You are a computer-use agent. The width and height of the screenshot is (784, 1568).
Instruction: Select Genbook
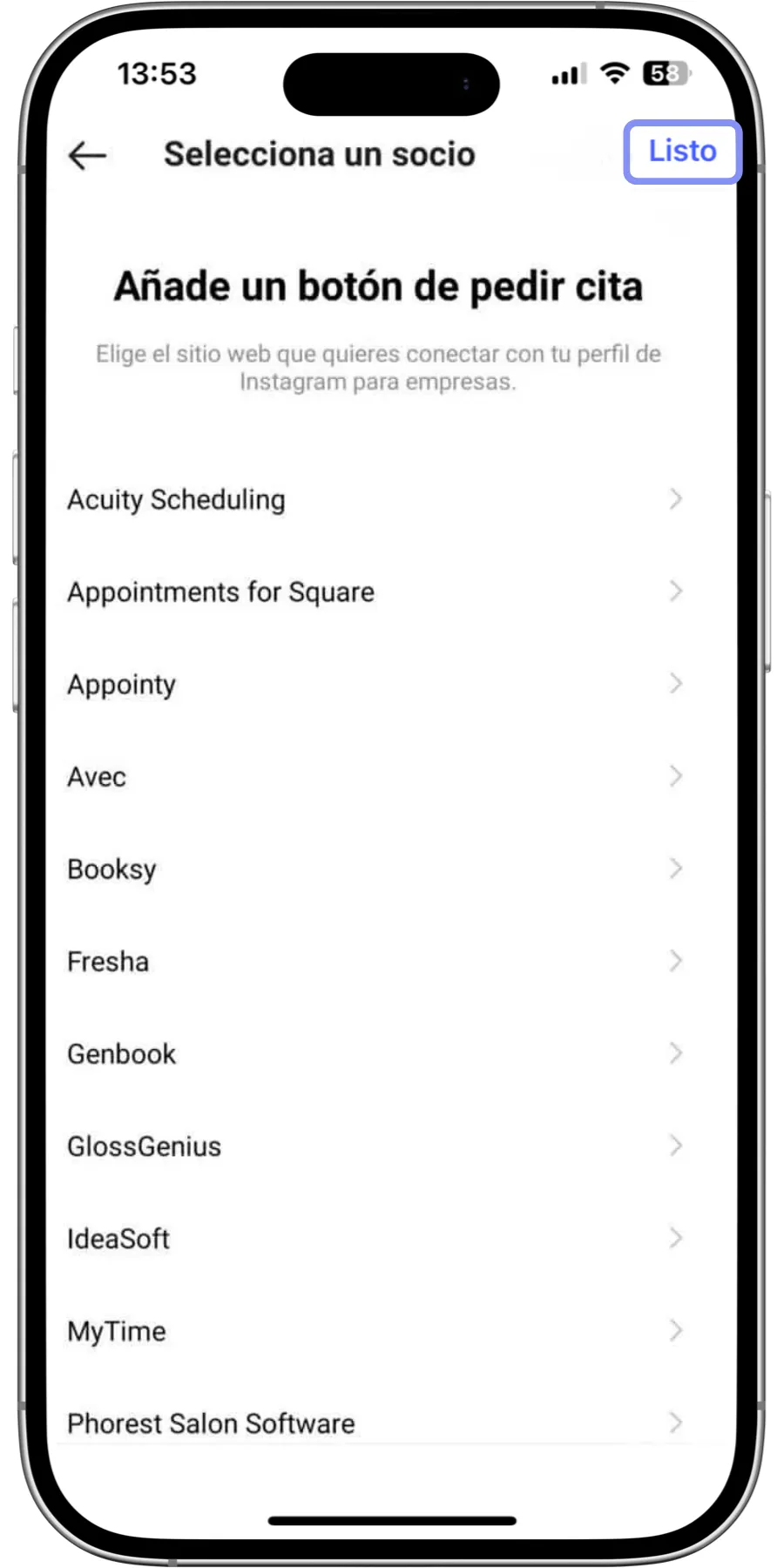pos(375,1054)
